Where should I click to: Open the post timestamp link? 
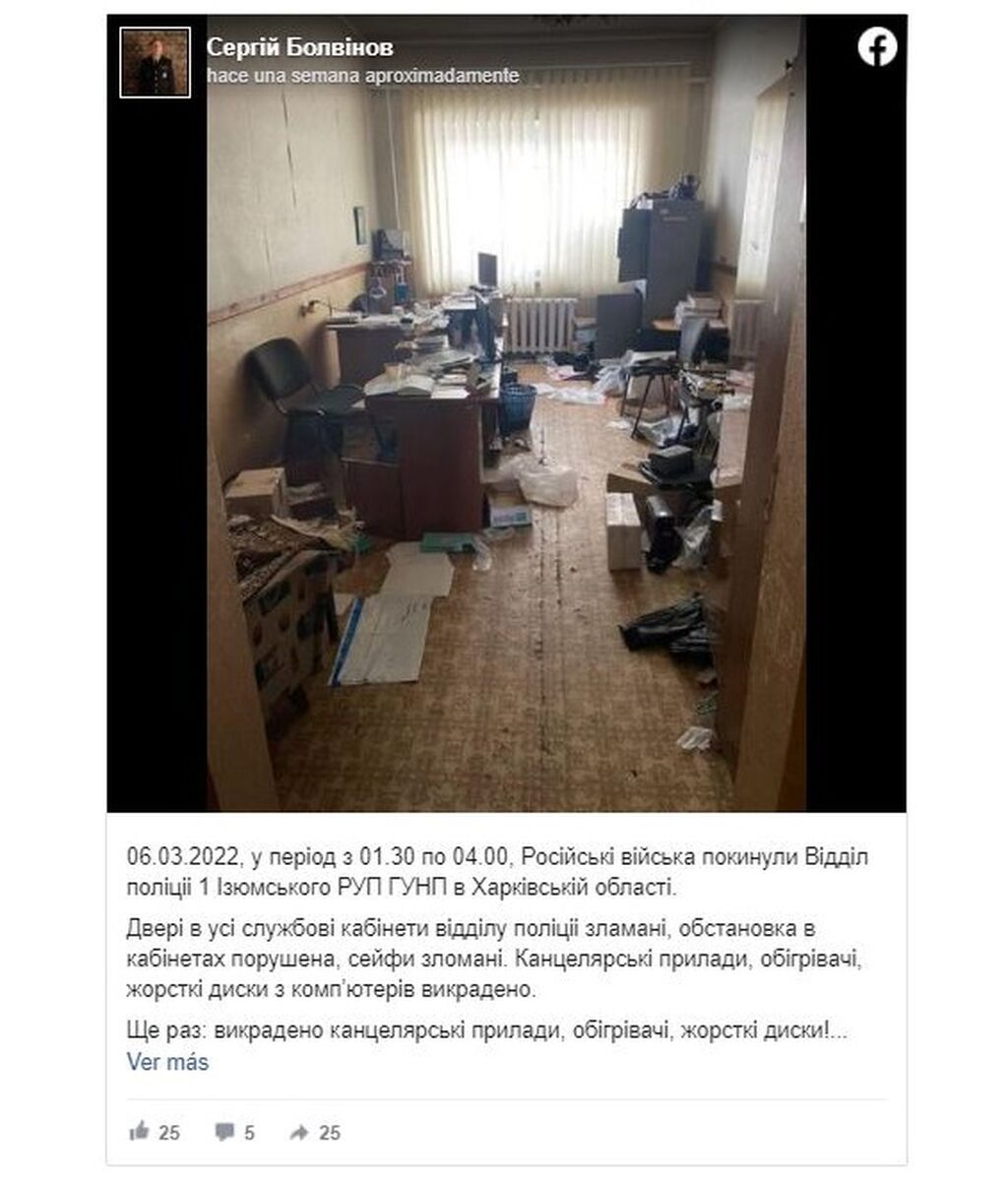click(362, 76)
